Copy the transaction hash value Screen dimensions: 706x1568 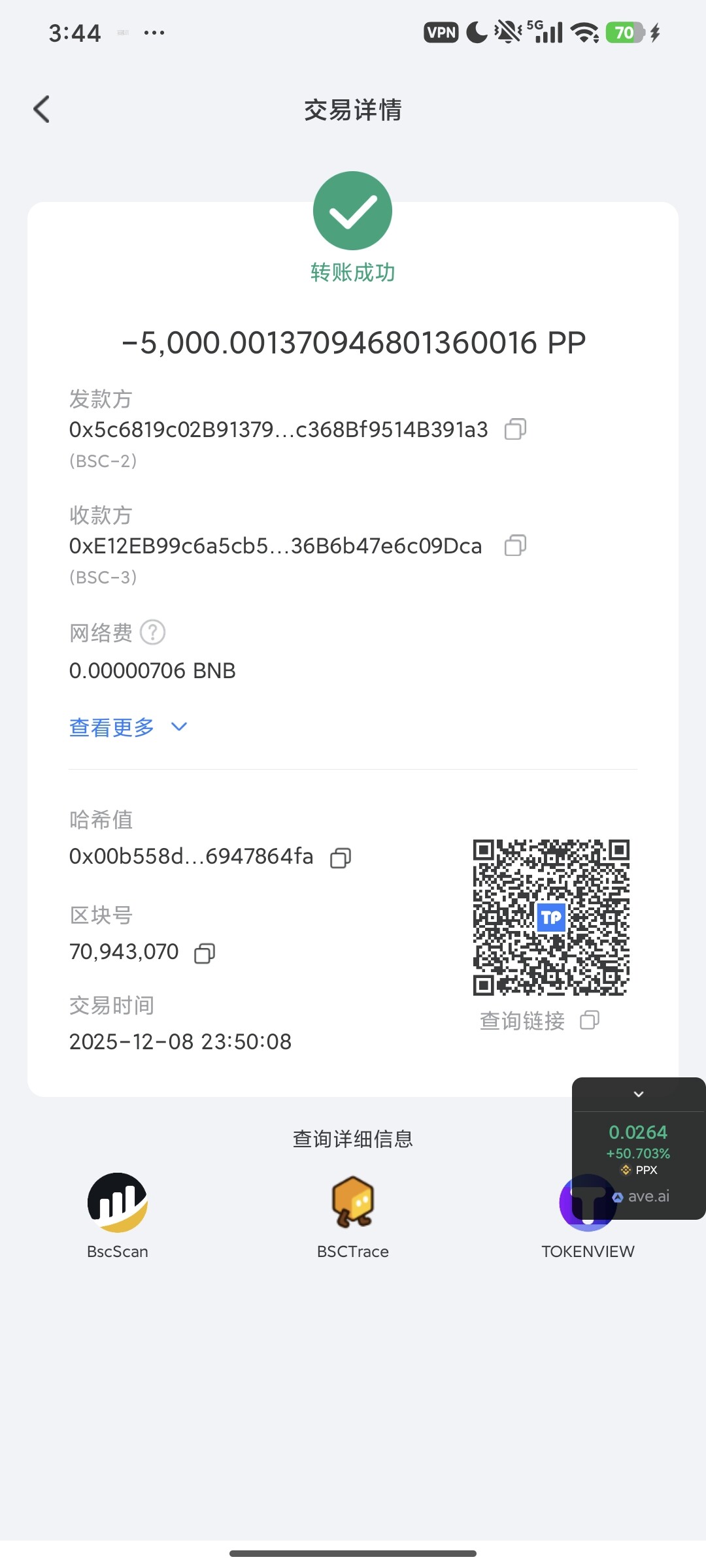pos(341,857)
